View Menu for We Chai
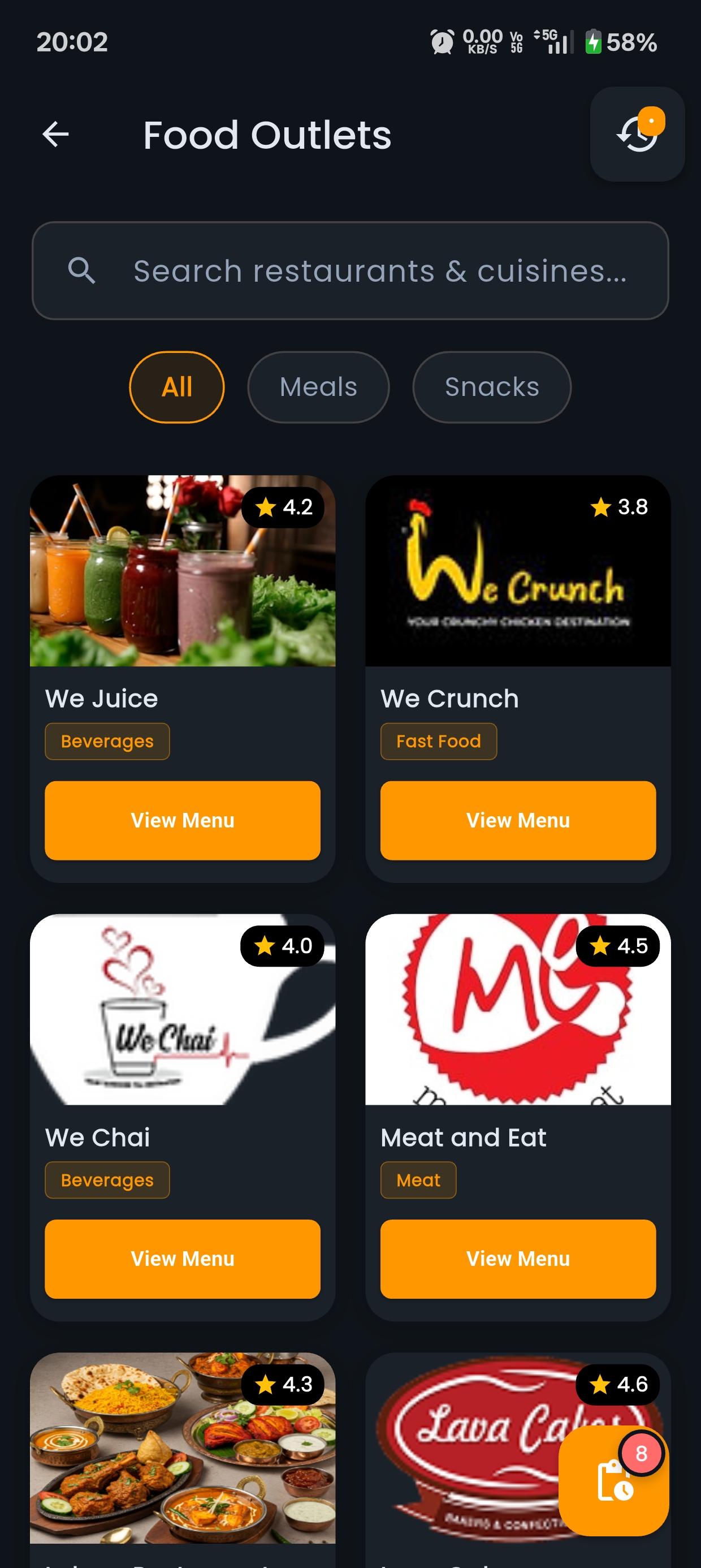The image size is (701, 1568). (x=182, y=1259)
